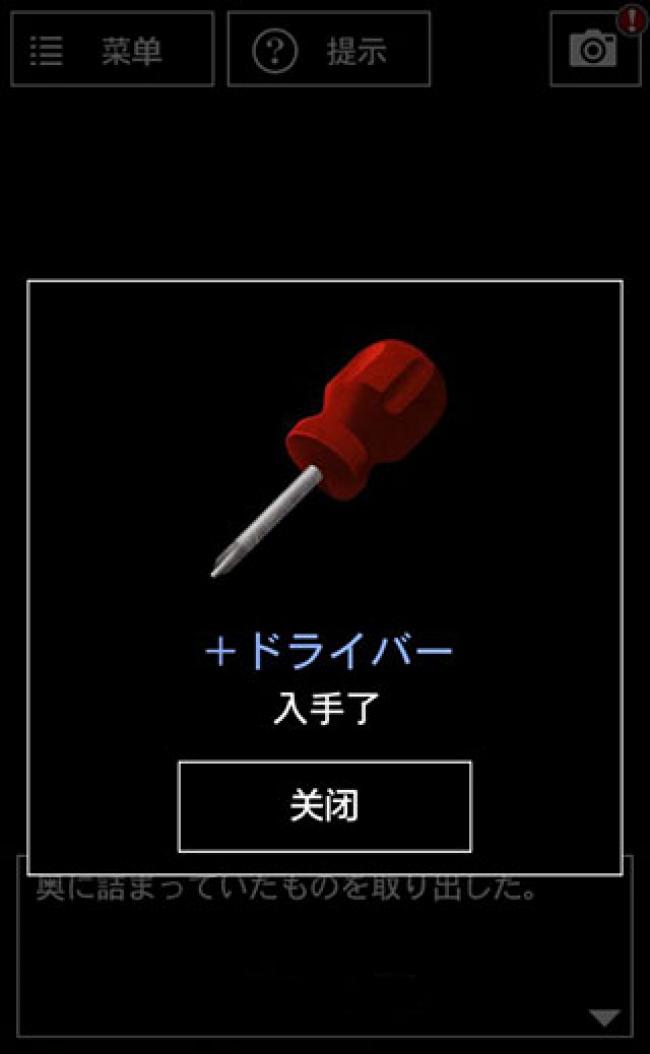The image size is (650, 1054).
Task: Dismiss the item dialog with 关闭
Action: tap(325, 806)
